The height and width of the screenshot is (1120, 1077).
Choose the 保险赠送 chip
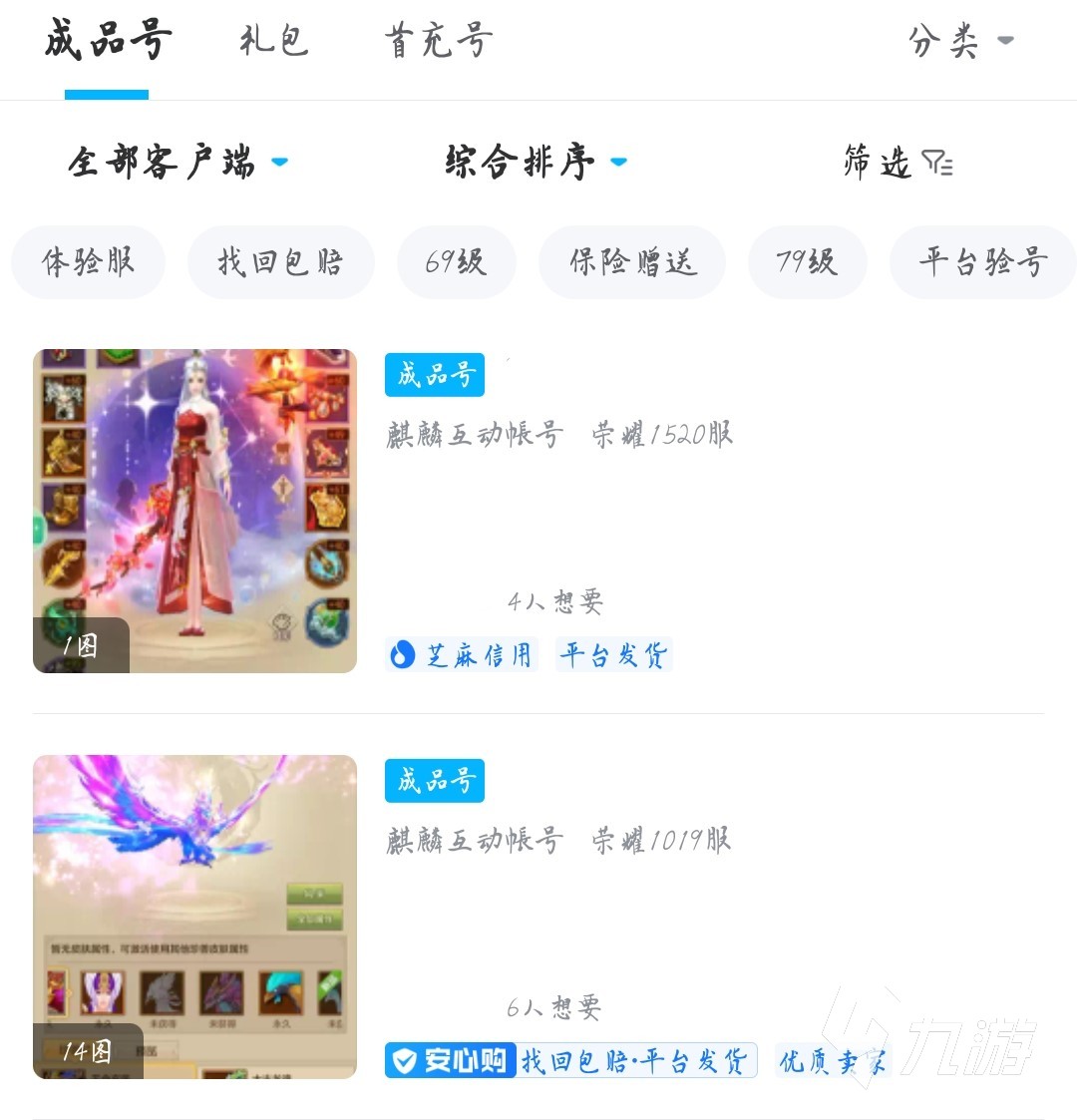[632, 262]
